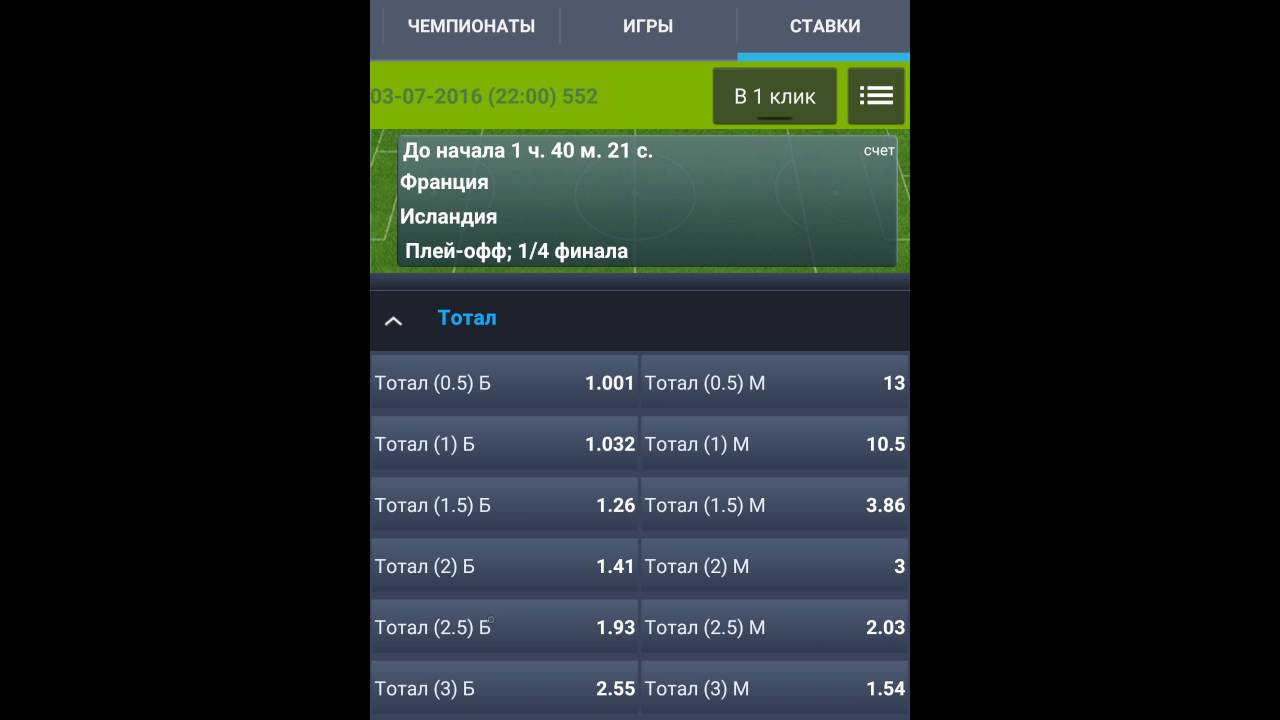Choose Тотал (1) Б odds 1.032

[504, 444]
